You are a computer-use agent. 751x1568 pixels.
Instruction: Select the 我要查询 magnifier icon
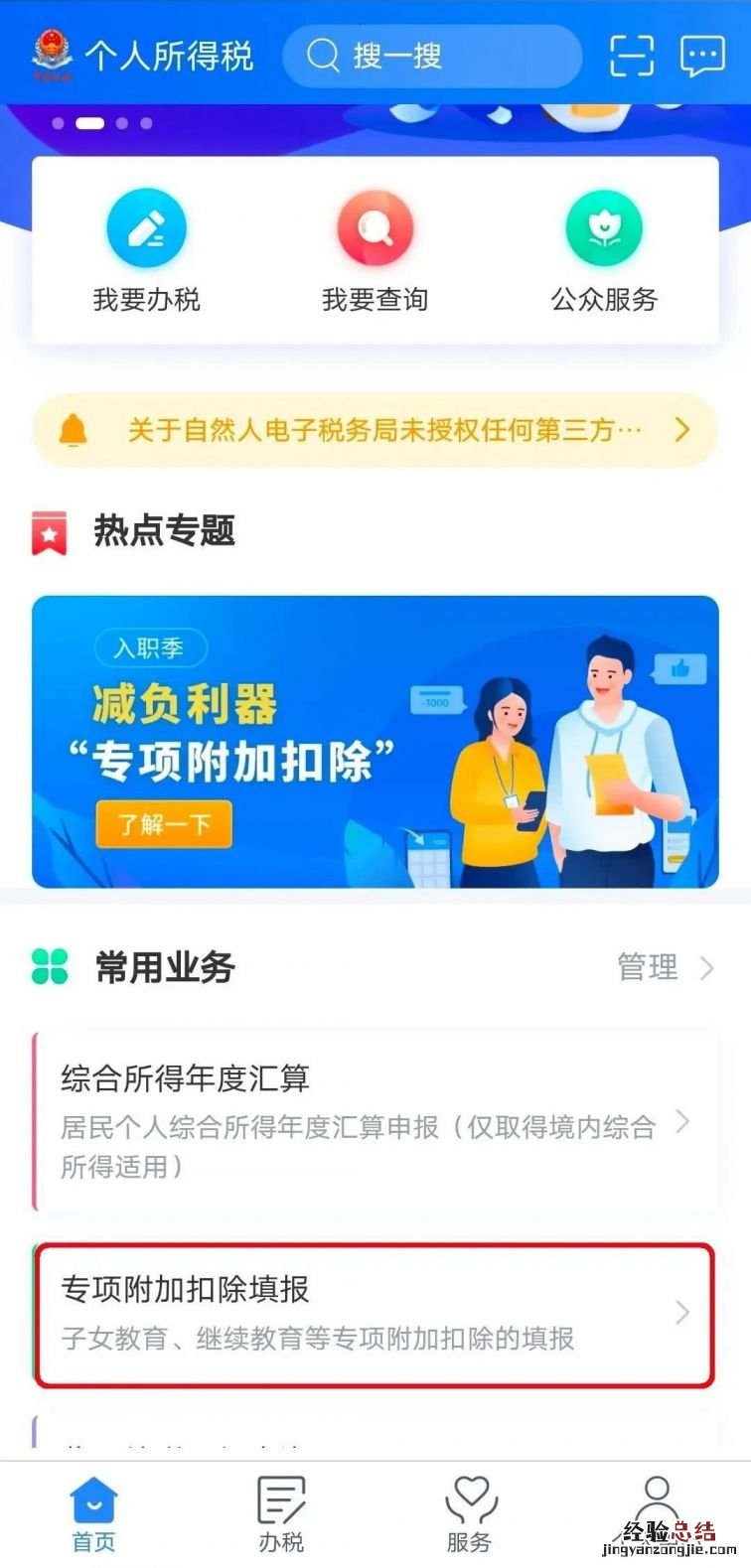tap(375, 227)
